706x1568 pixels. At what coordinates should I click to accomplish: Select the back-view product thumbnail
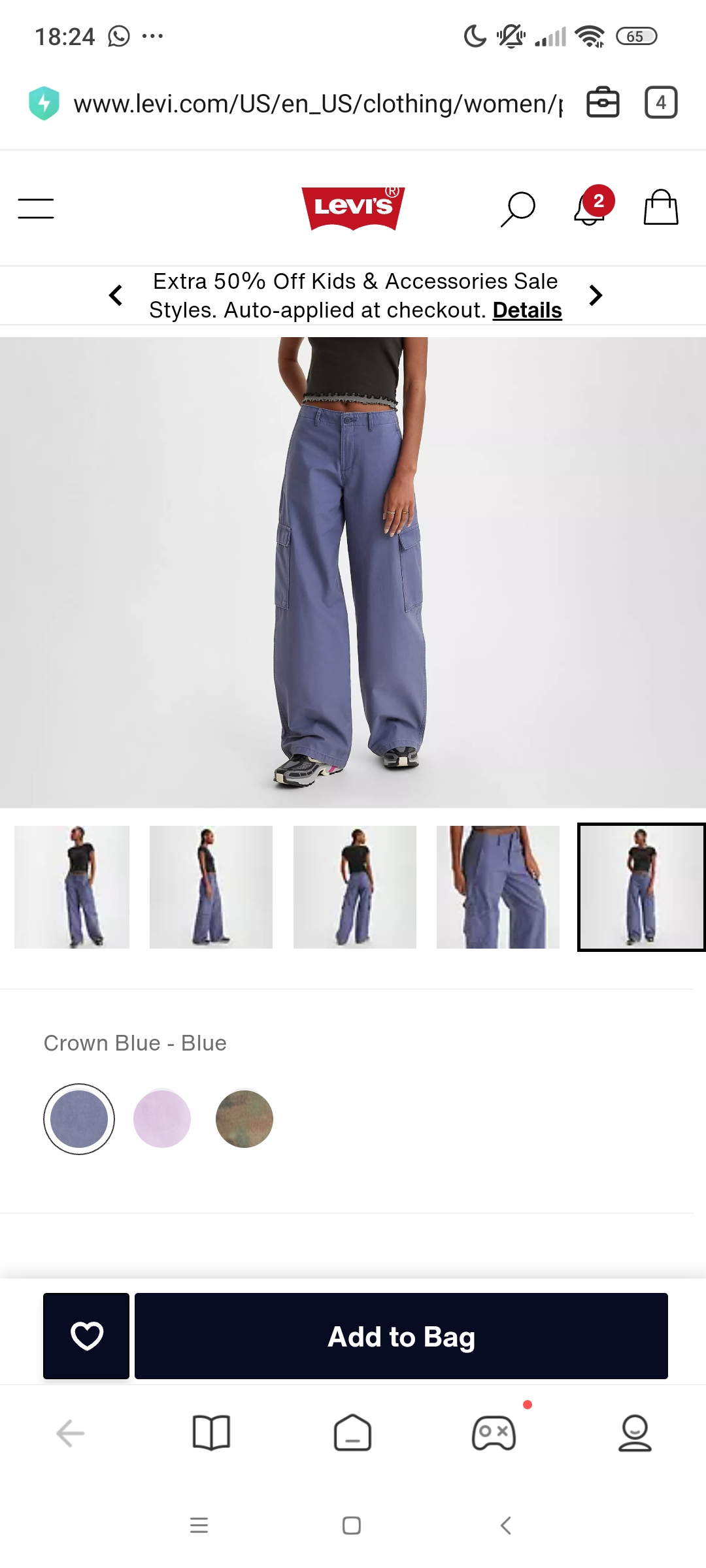point(355,887)
